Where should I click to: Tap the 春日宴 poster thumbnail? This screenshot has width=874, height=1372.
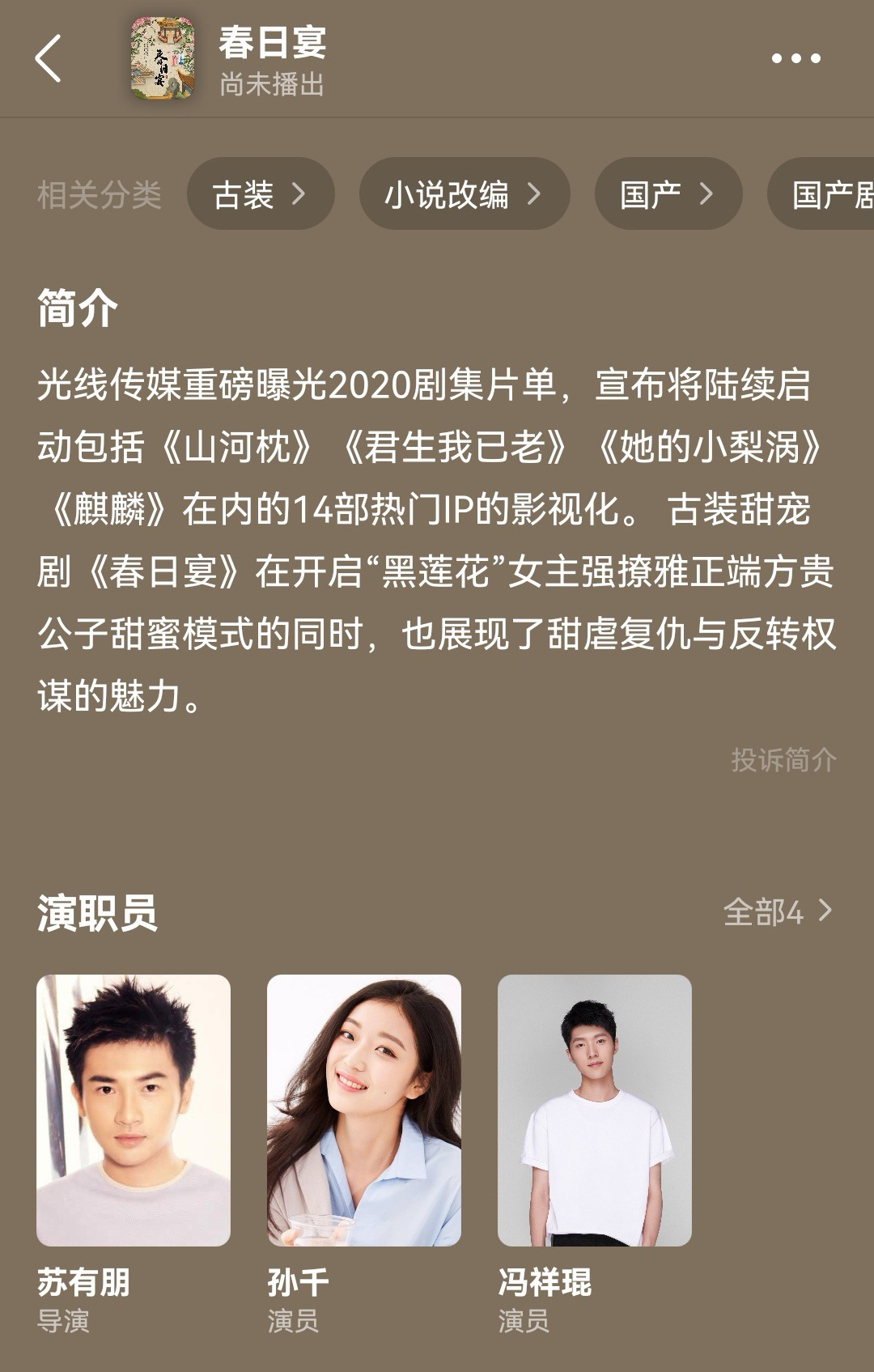[x=159, y=58]
